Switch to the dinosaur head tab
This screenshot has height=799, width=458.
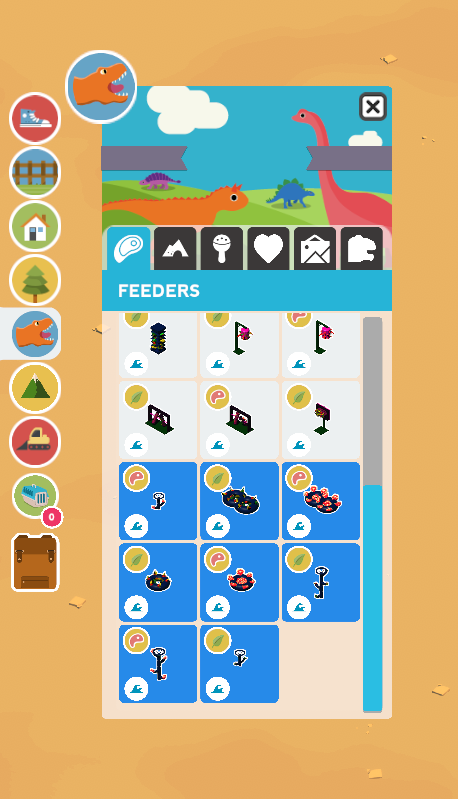362,249
